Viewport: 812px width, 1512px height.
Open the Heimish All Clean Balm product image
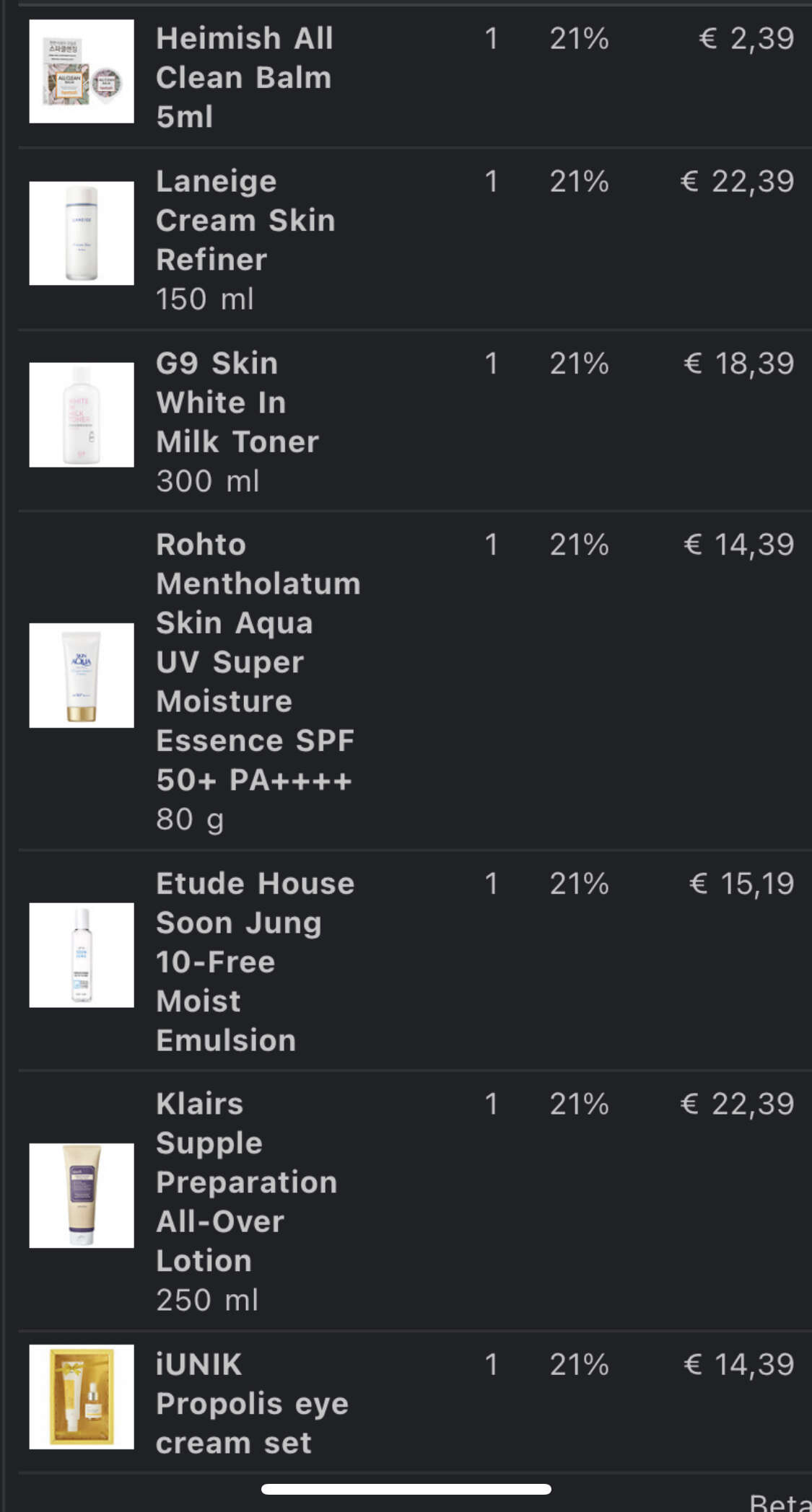click(82, 71)
